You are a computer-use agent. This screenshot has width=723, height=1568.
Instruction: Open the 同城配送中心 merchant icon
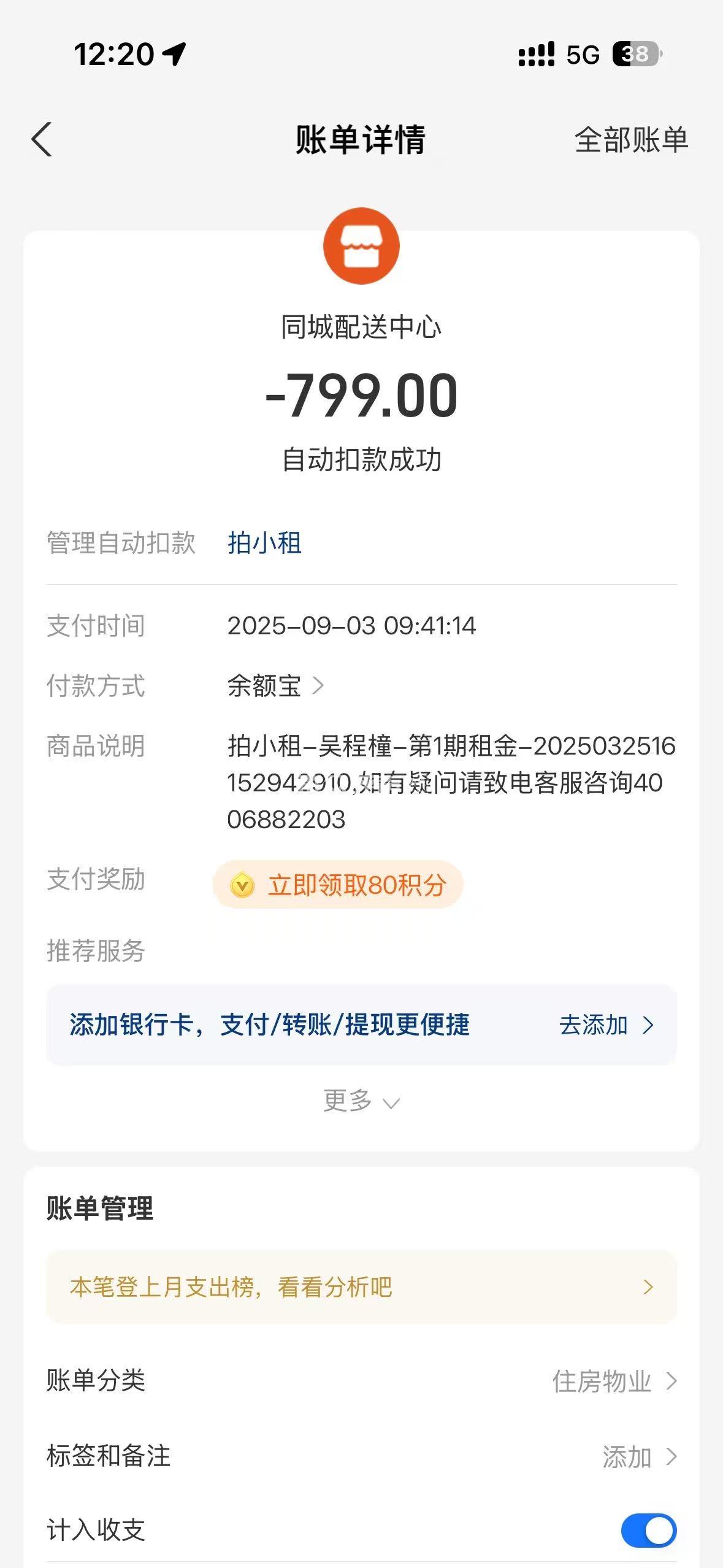[x=361, y=246]
